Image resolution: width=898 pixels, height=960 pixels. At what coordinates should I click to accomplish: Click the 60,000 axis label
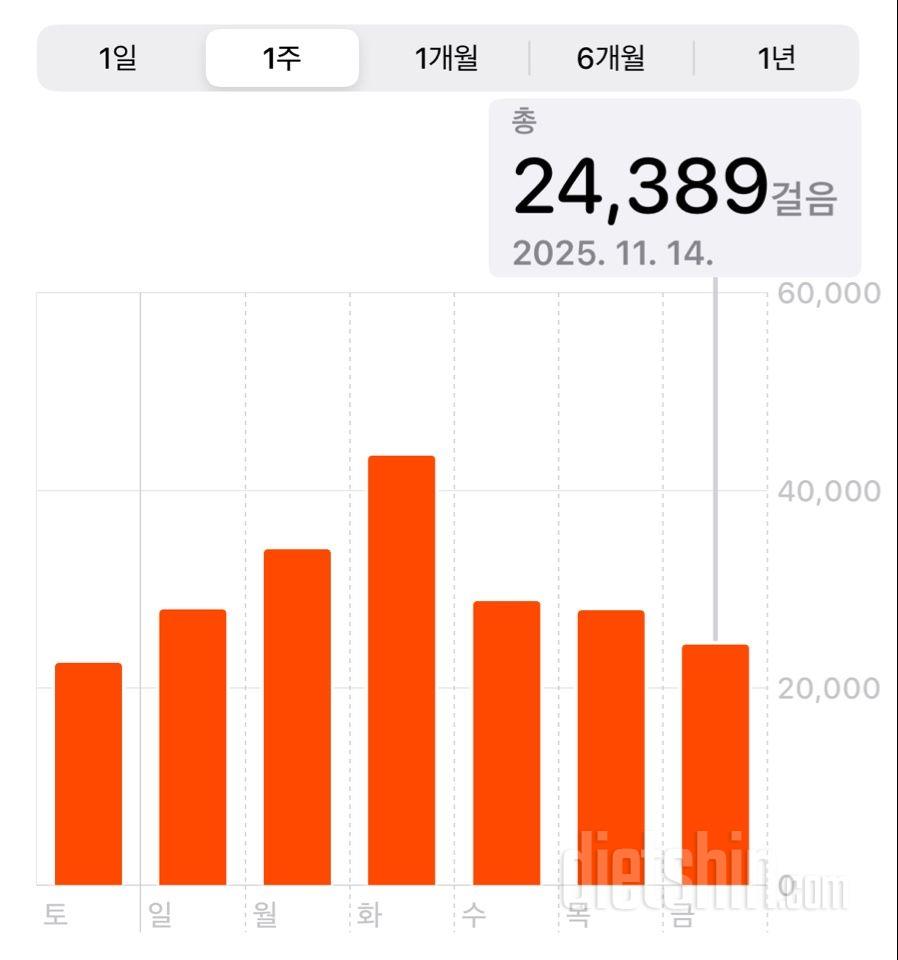828,293
